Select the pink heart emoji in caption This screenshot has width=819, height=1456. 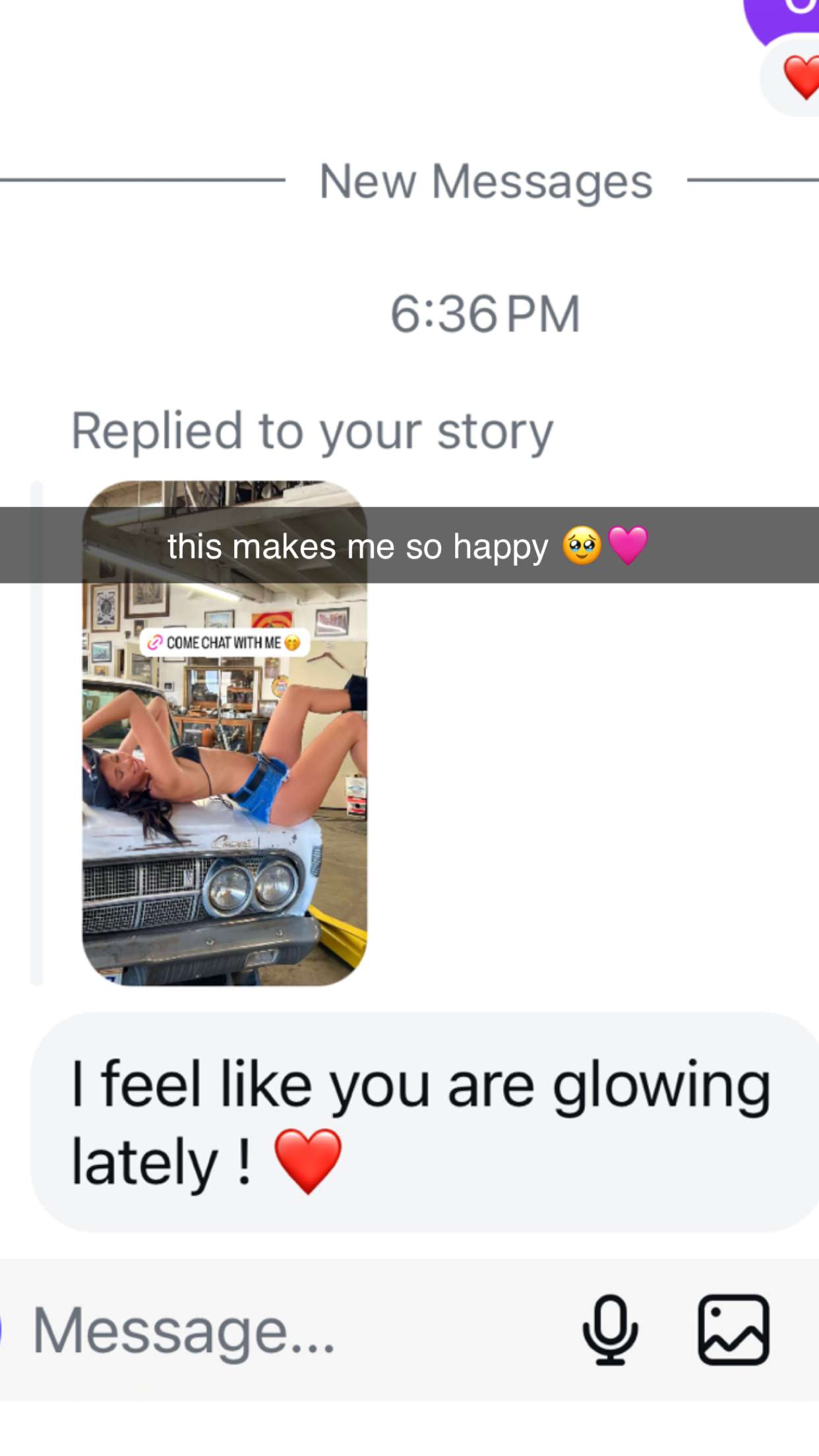[626, 546]
